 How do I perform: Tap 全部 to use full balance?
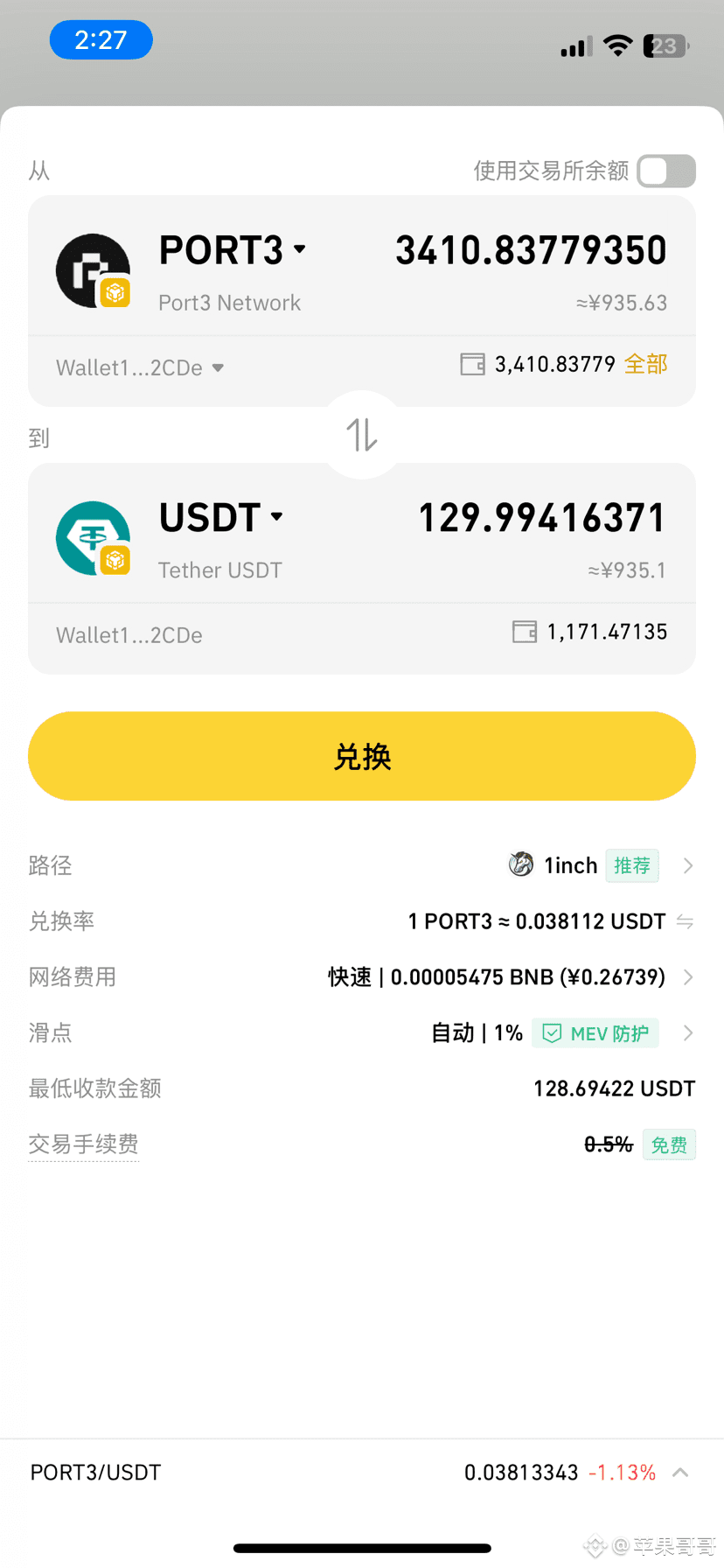[646, 364]
